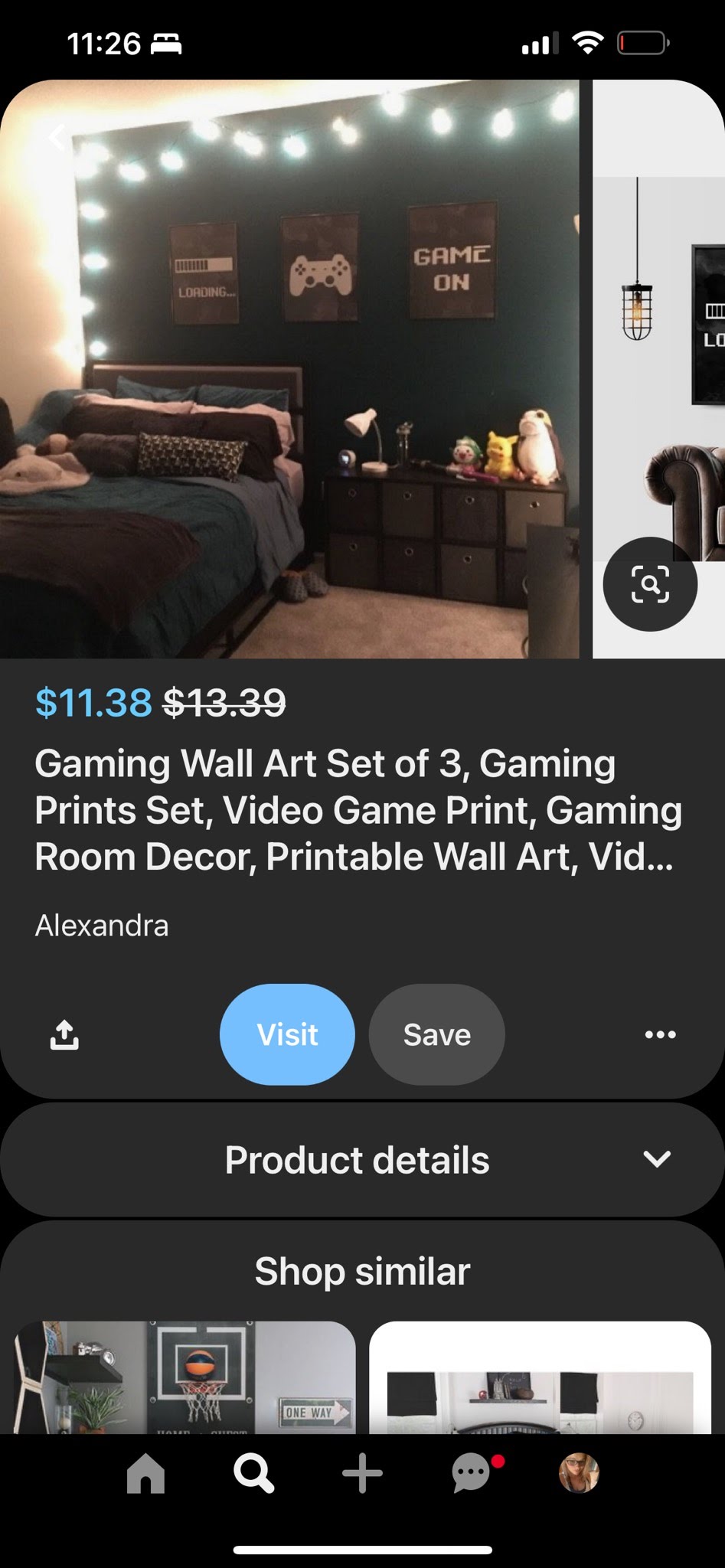Image resolution: width=725 pixels, height=1568 pixels.
Task: View the gaming bedroom image
Action: [289, 369]
